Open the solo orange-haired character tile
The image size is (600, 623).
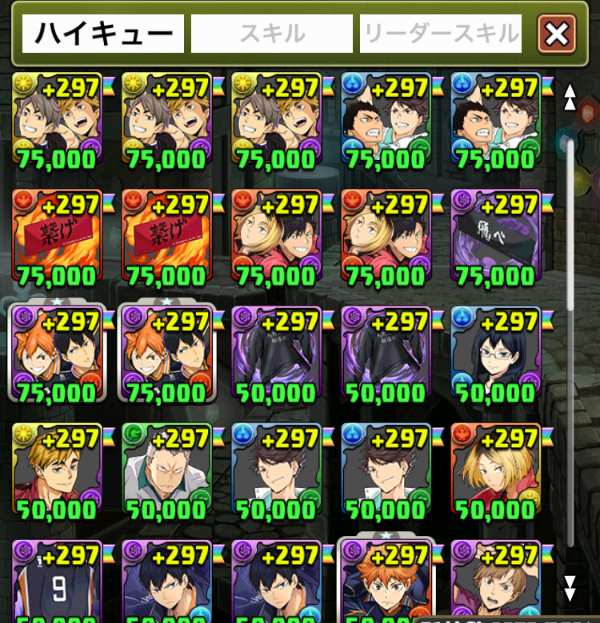pyautogui.click(x=385, y=580)
